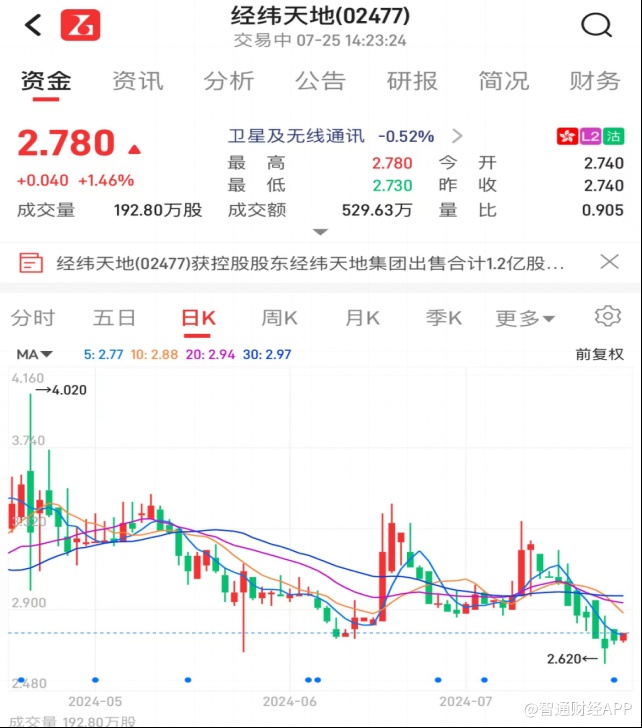View the 研报 tab
The width and height of the screenshot is (642, 728).
pos(412,82)
